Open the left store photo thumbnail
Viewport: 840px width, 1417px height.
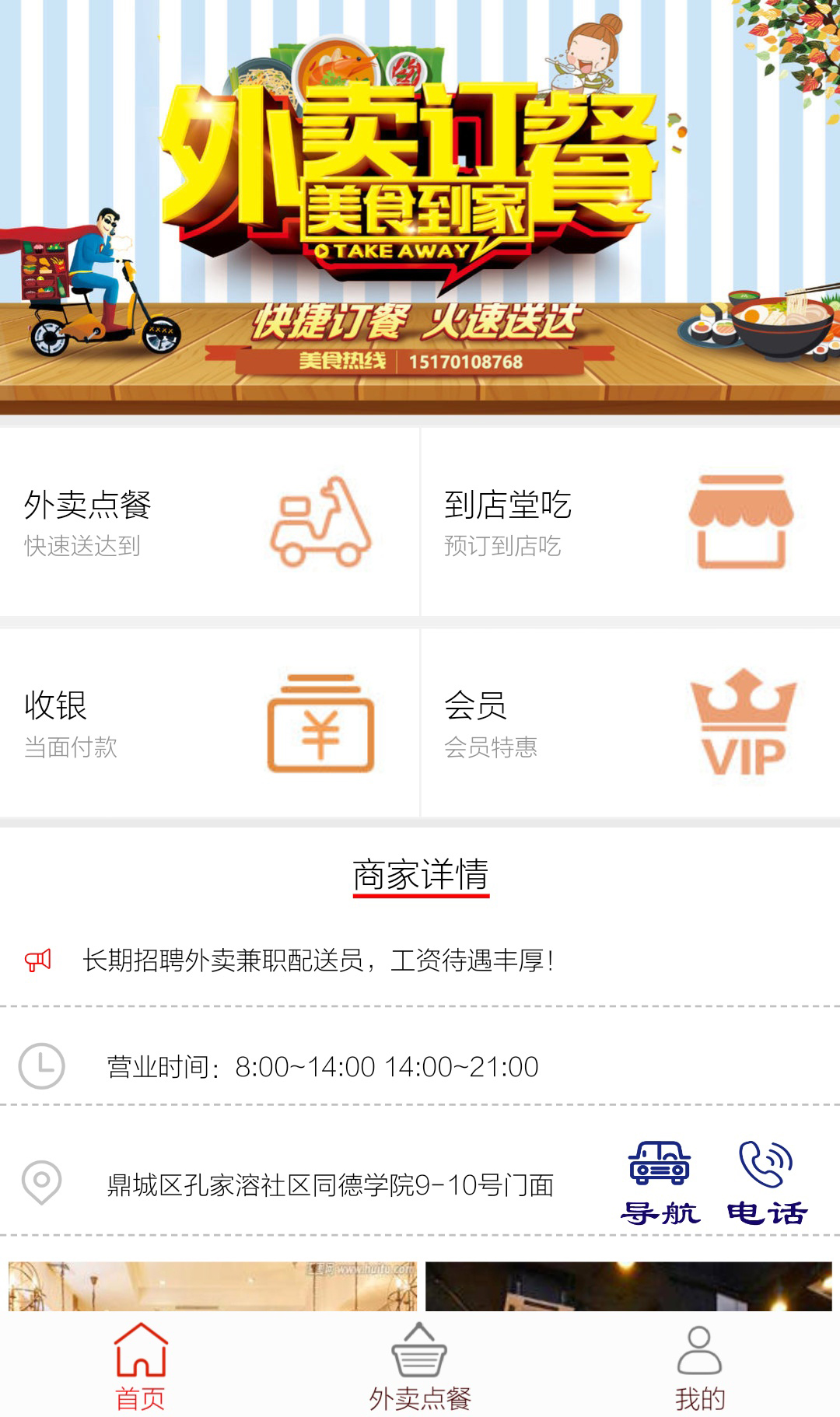[210, 1283]
